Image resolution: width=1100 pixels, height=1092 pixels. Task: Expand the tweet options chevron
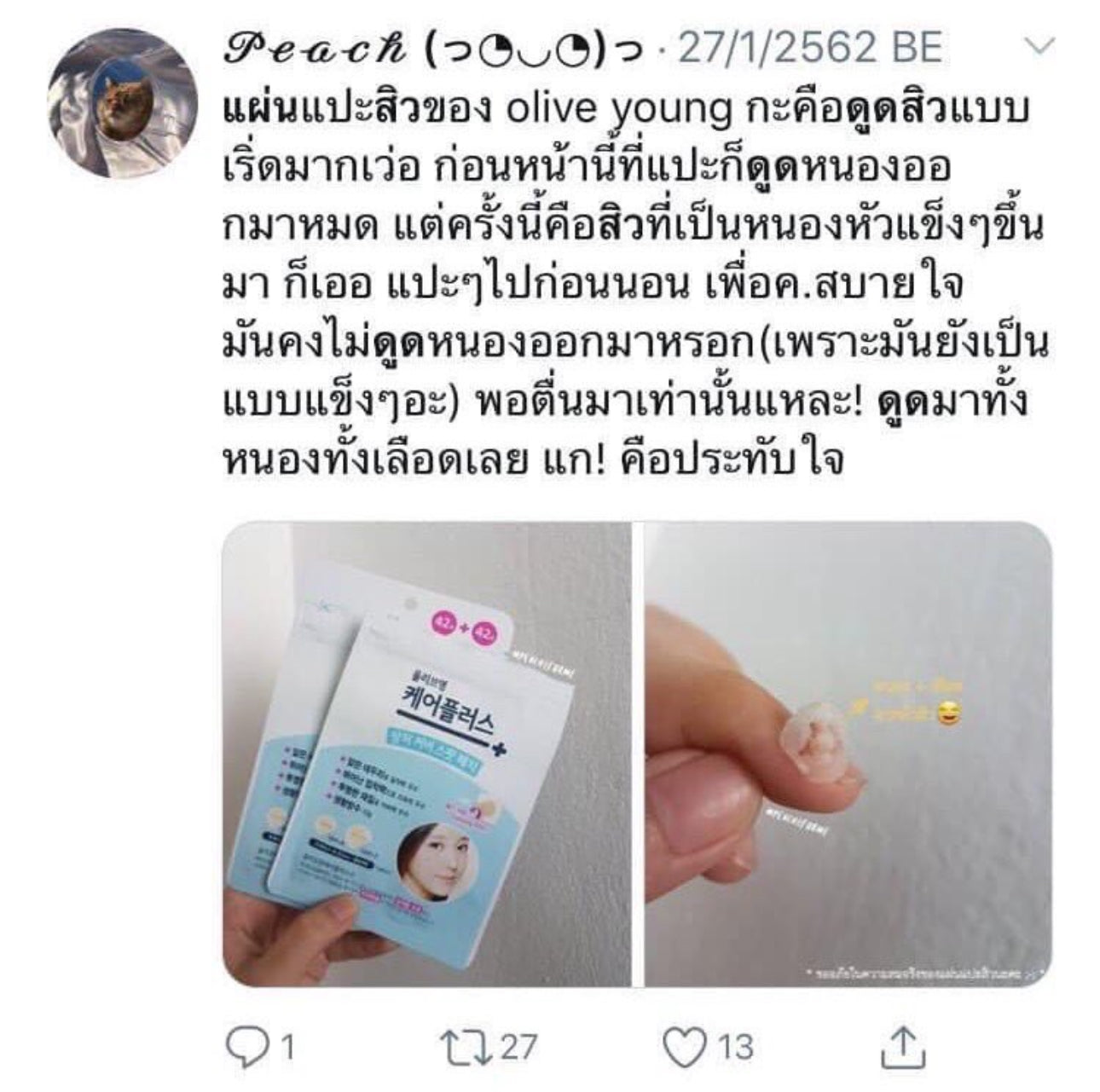point(1037,48)
